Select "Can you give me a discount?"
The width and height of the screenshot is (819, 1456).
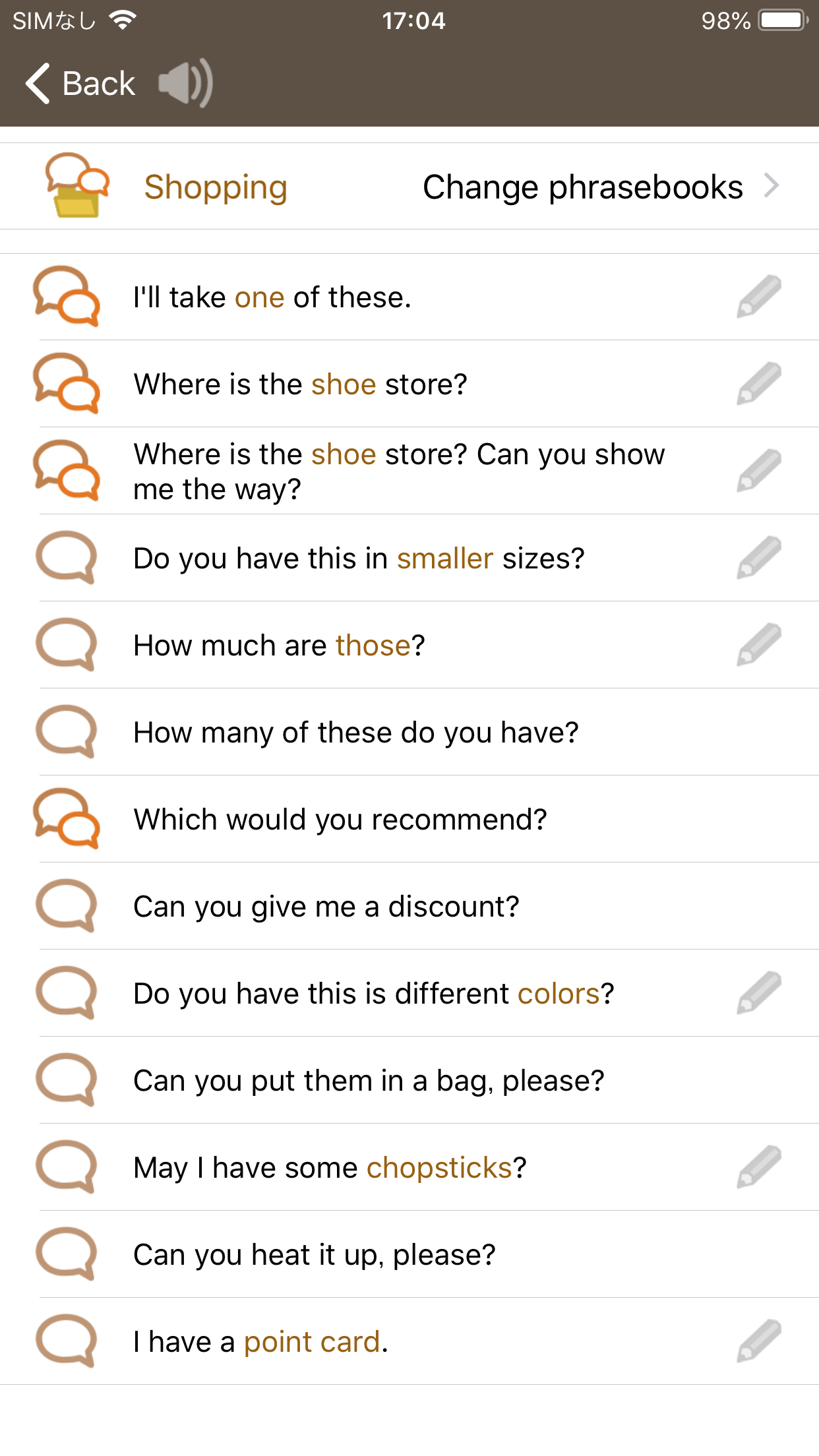(x=409, y=907)
